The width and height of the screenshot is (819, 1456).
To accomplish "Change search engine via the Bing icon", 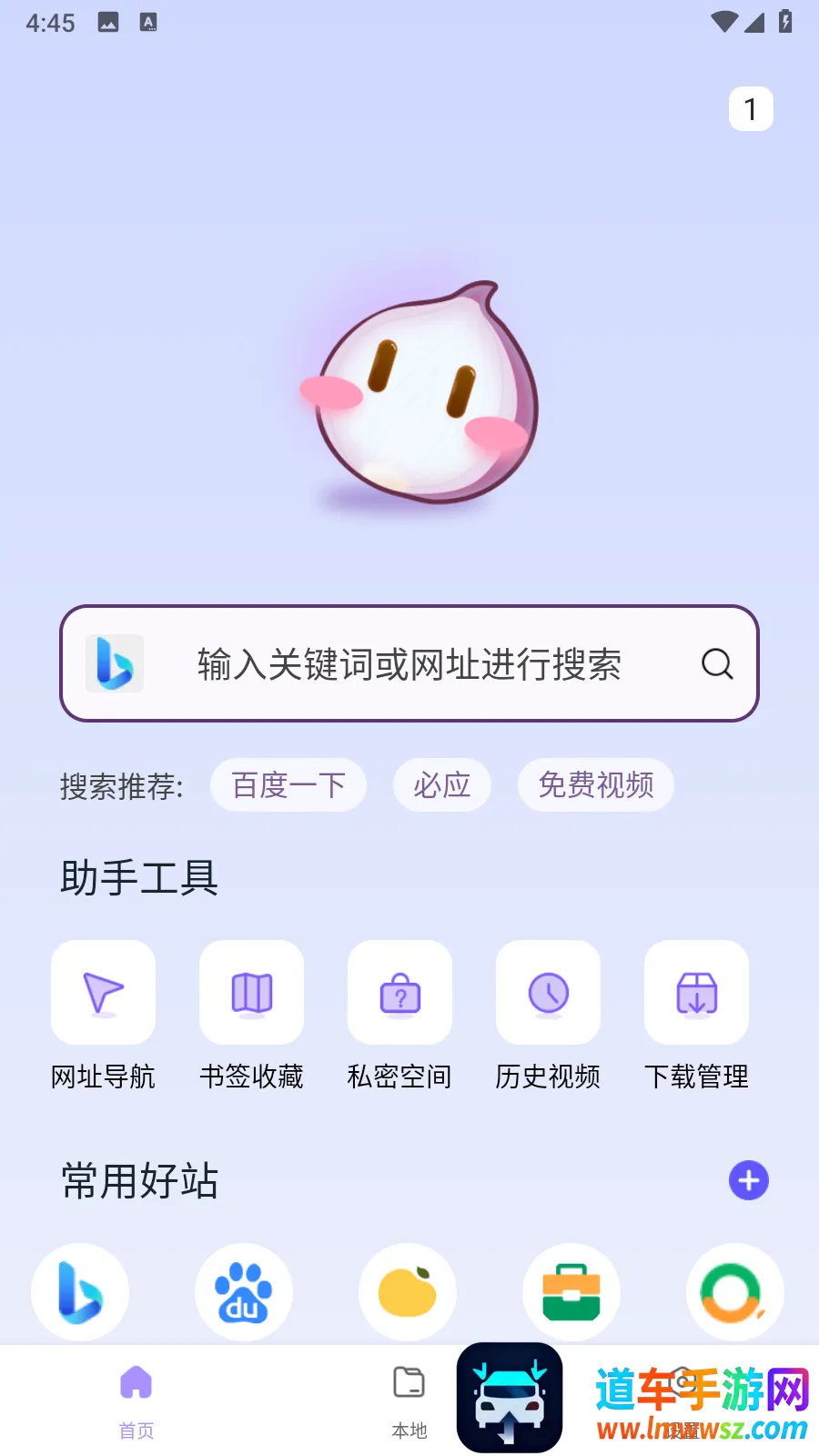I will tap(115, 663).
